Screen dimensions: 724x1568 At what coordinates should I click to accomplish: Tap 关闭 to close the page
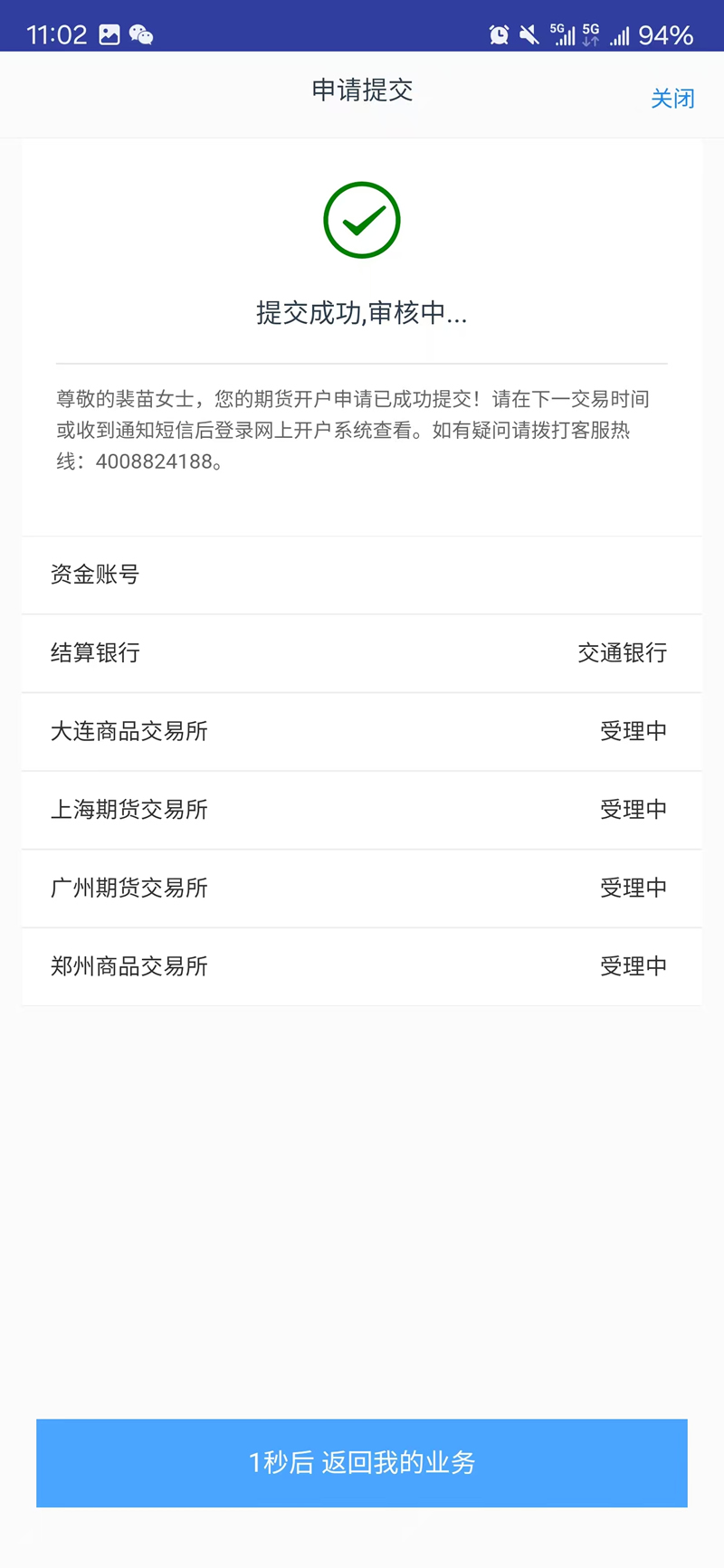coord(672,98)
